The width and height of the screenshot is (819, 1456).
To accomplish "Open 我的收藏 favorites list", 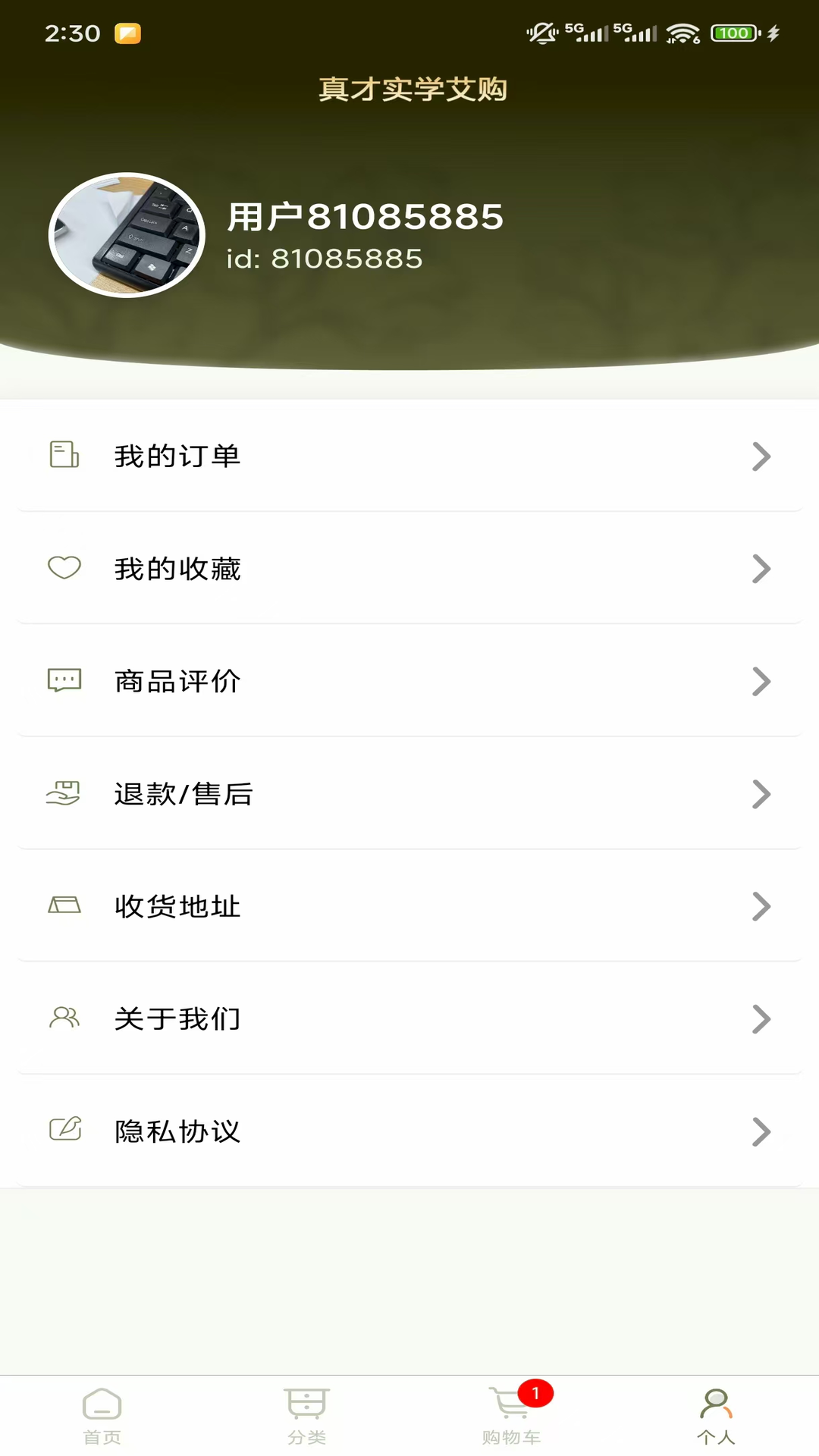I will tap(409, 568).
